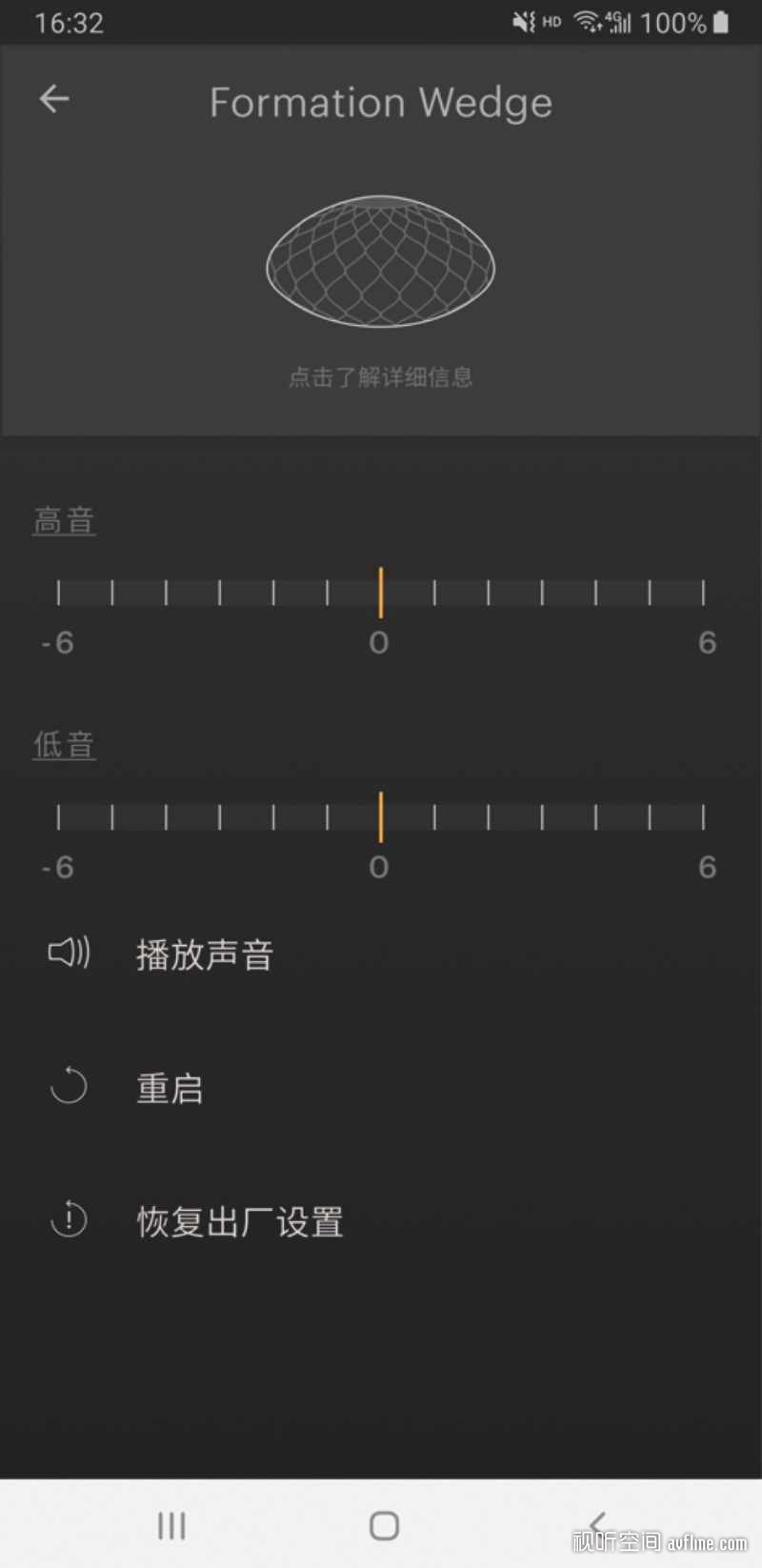Open recent apps from the navigation bar
This screenshot has height=1568, width=762.
[171, 1525]
